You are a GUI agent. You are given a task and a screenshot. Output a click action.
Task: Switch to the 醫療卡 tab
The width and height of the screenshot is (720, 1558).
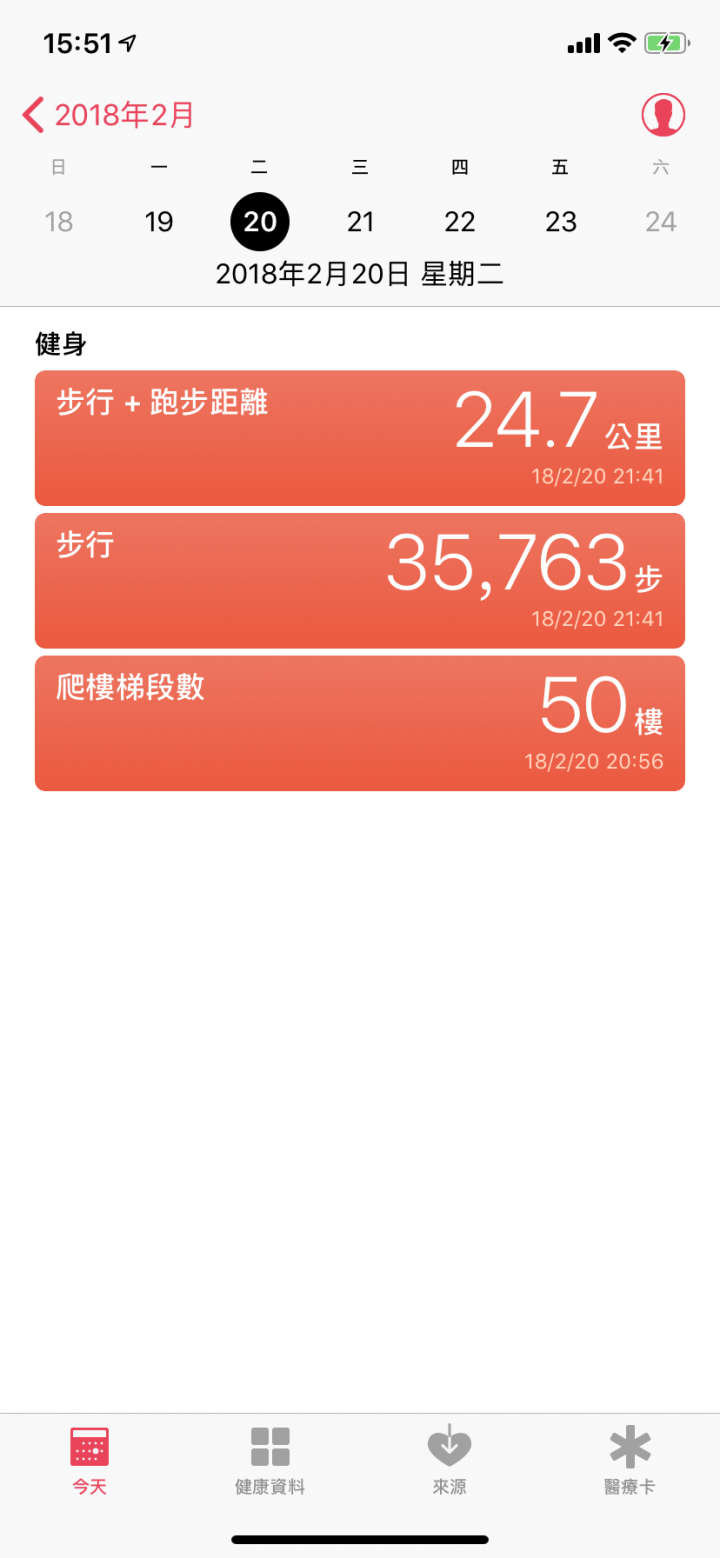(x=630, y=1460)
